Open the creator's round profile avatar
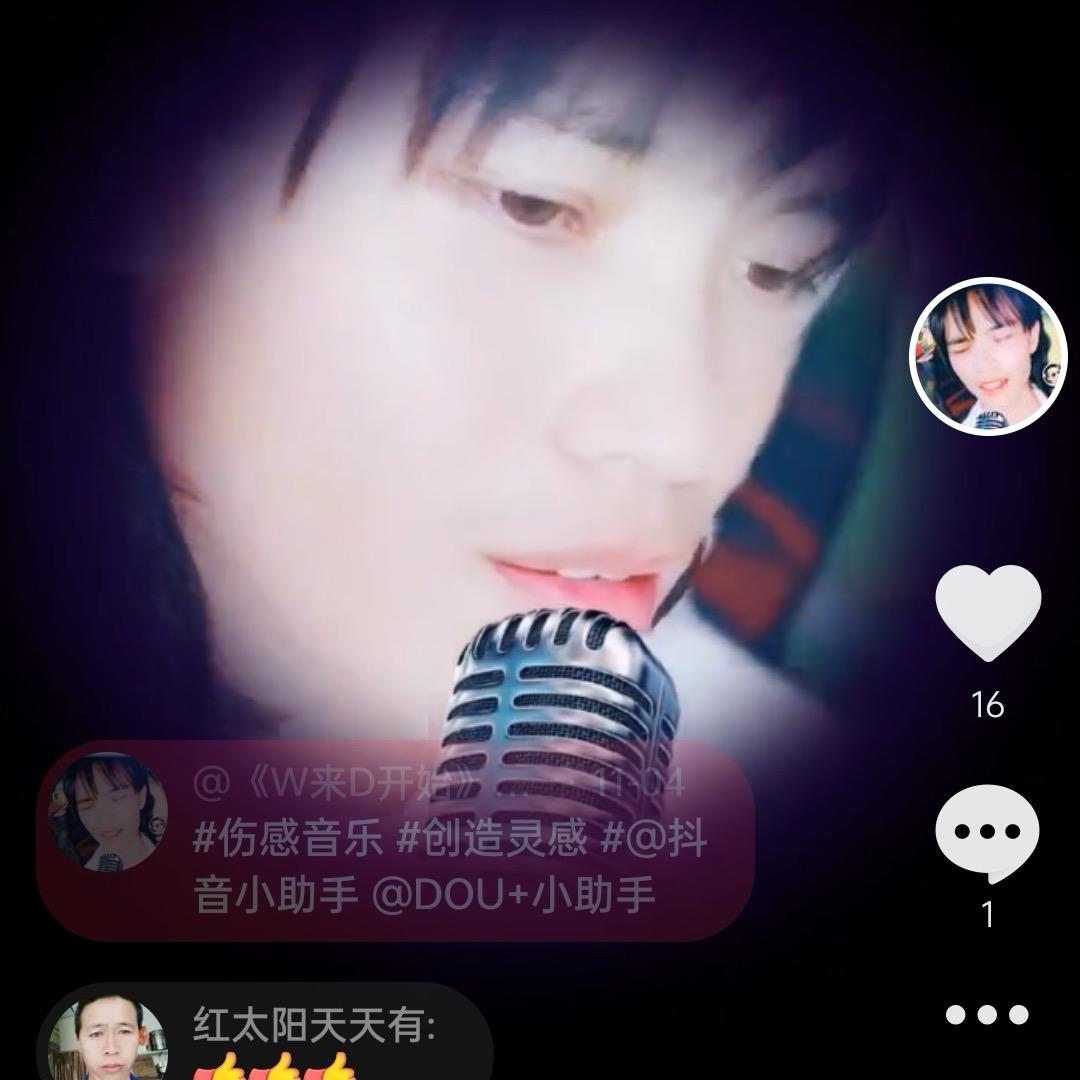The width and height of the screenshot is (1080, 1080). (988, 356)
